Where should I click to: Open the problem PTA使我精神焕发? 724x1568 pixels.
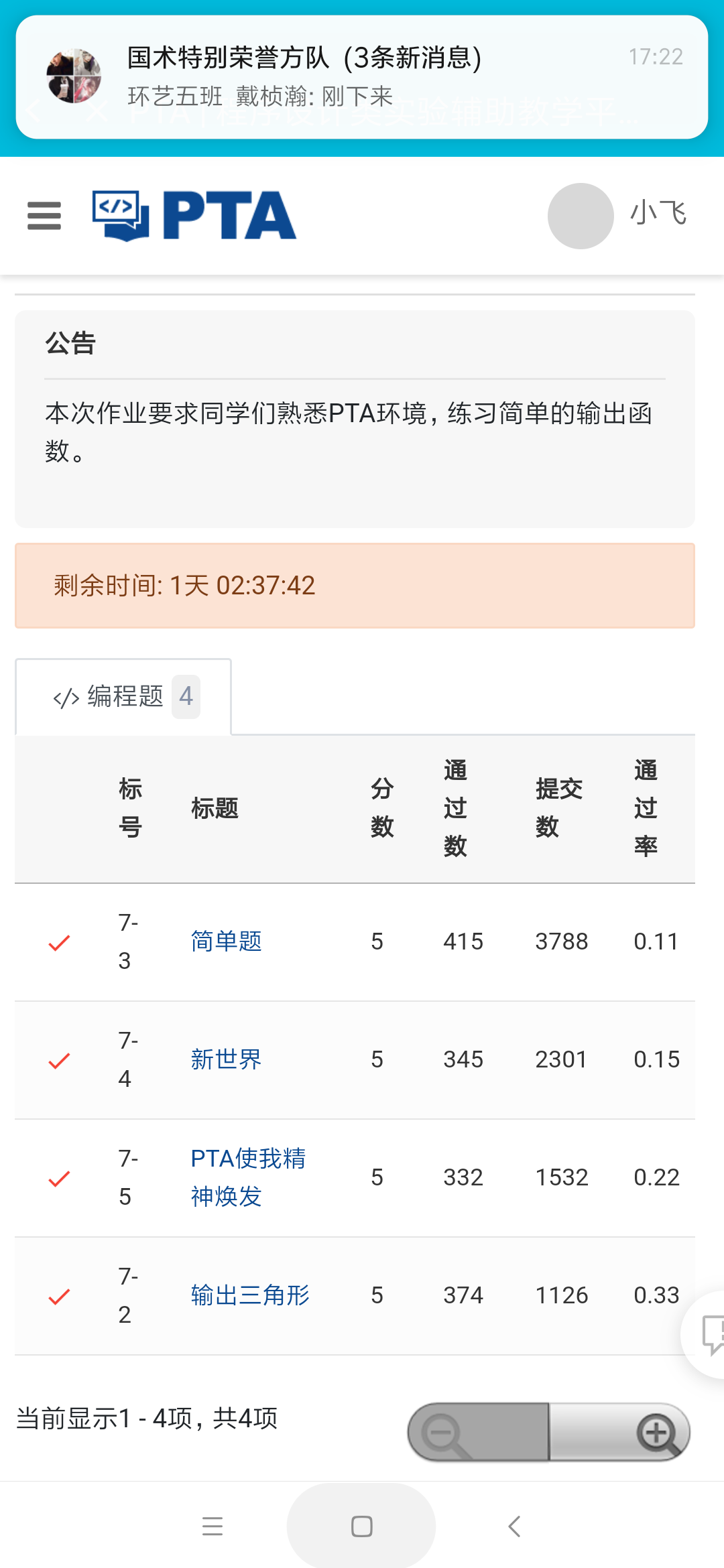click(247, 1177)
